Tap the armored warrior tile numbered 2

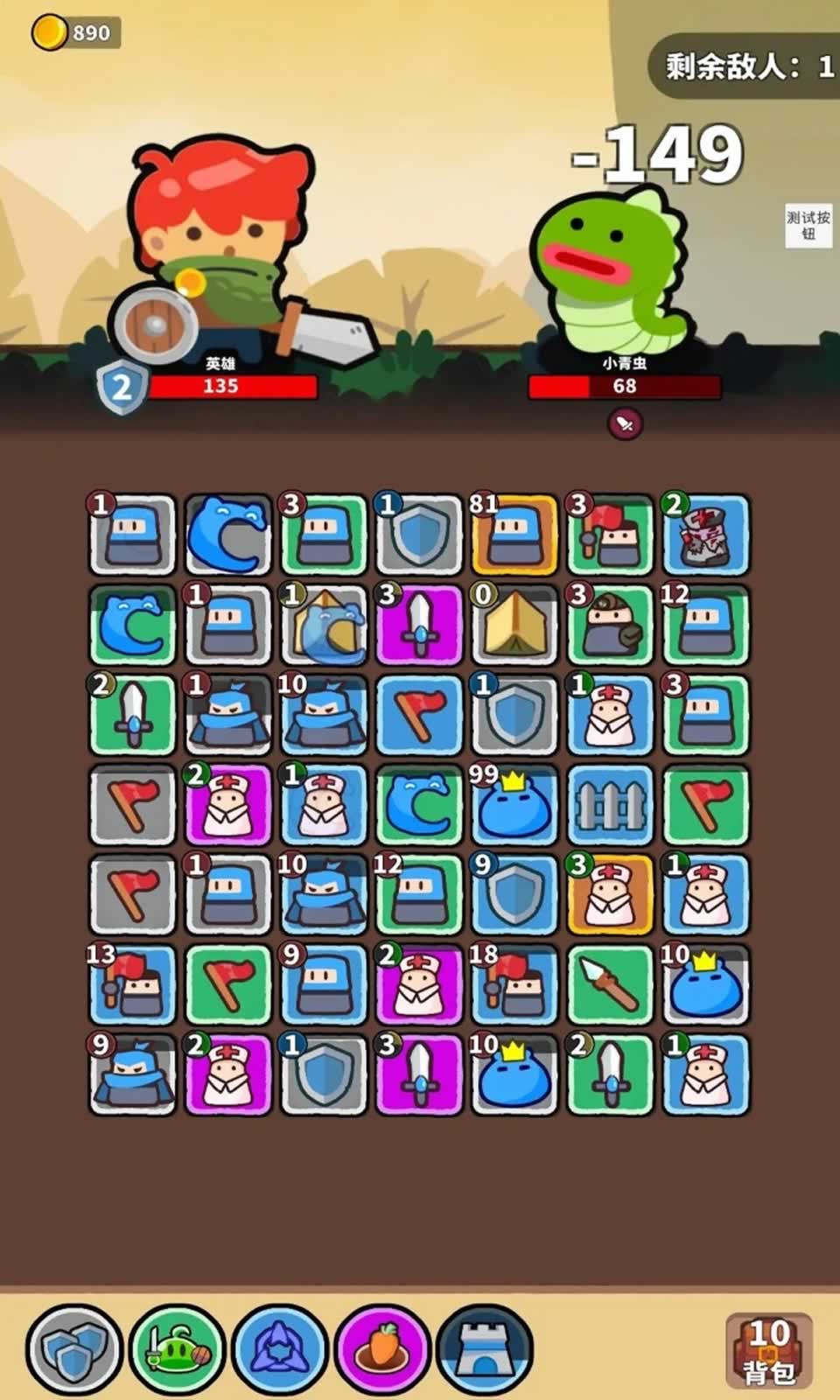(x=705, y=534)
